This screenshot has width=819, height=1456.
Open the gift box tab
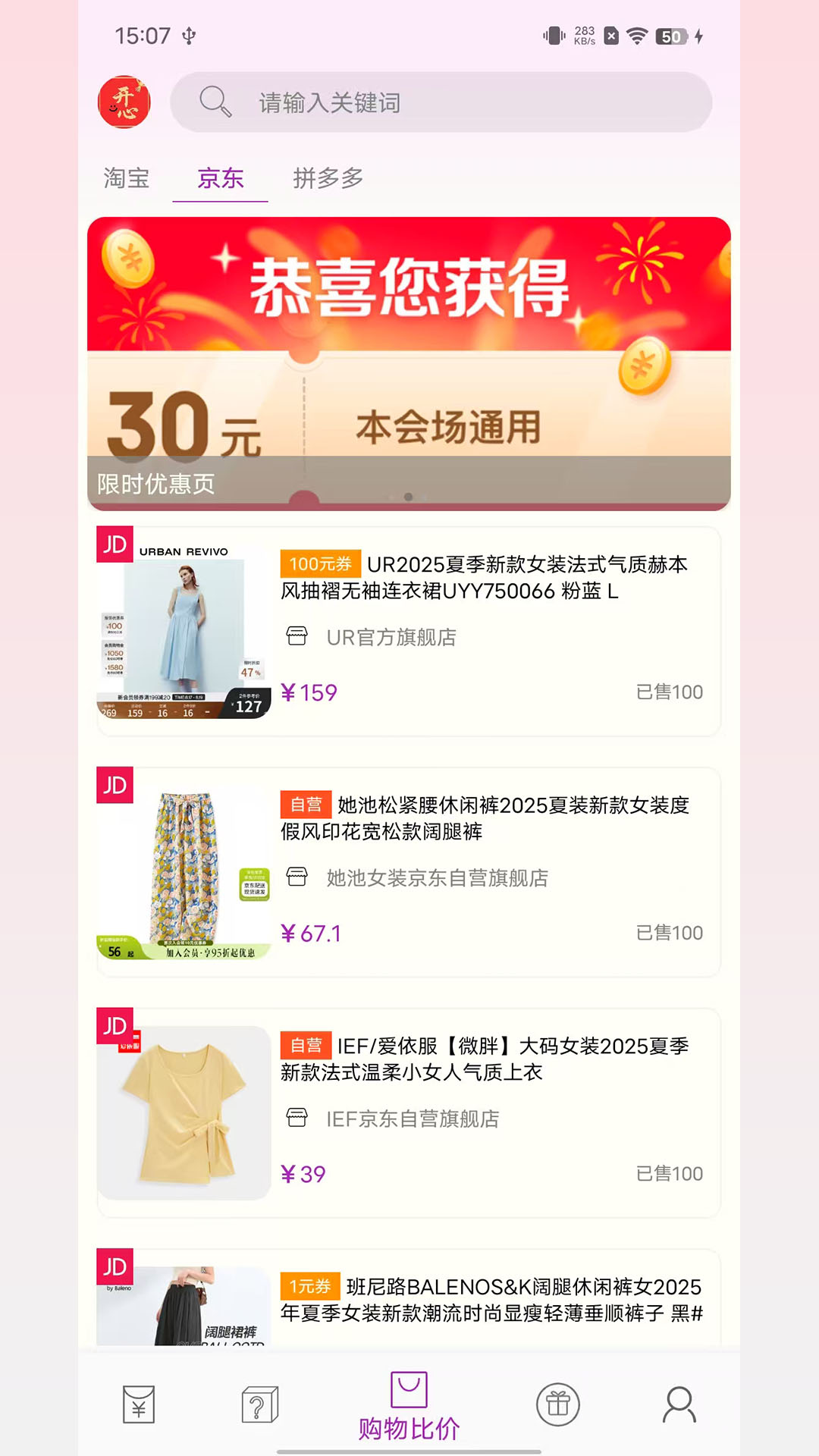click(558, 1404)
